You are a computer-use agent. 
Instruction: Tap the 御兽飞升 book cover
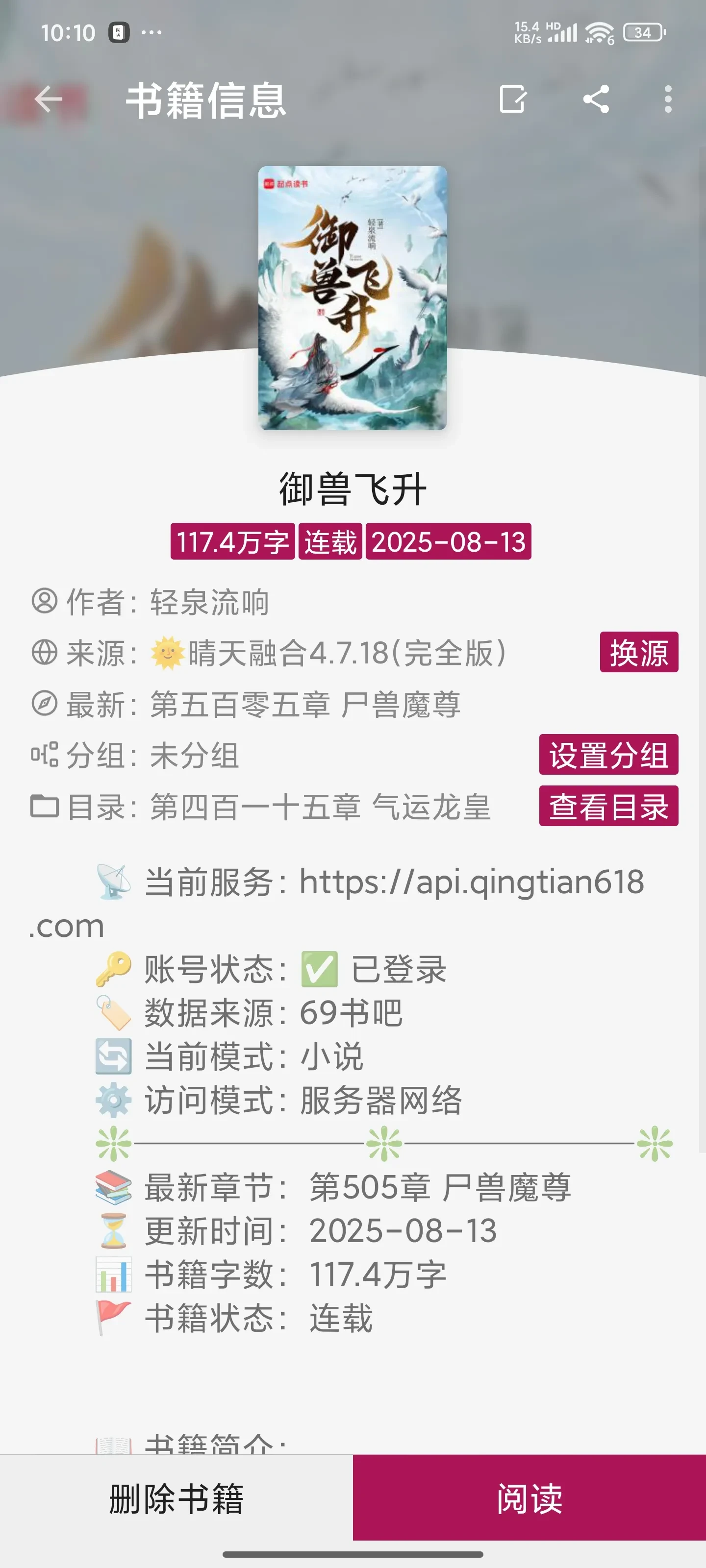[352, 297]
